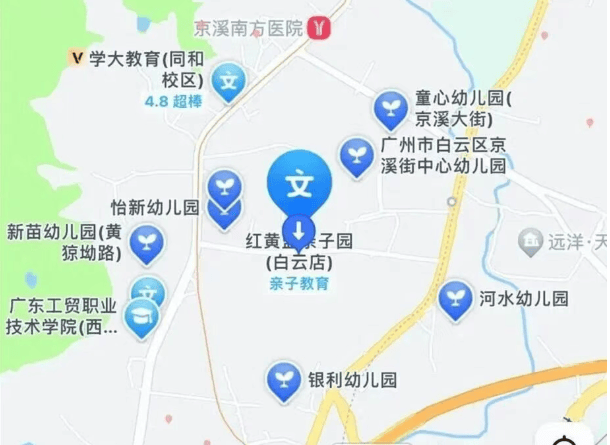
Task: Tap the 银利幼儿园 marker
Action: [283, 380]
